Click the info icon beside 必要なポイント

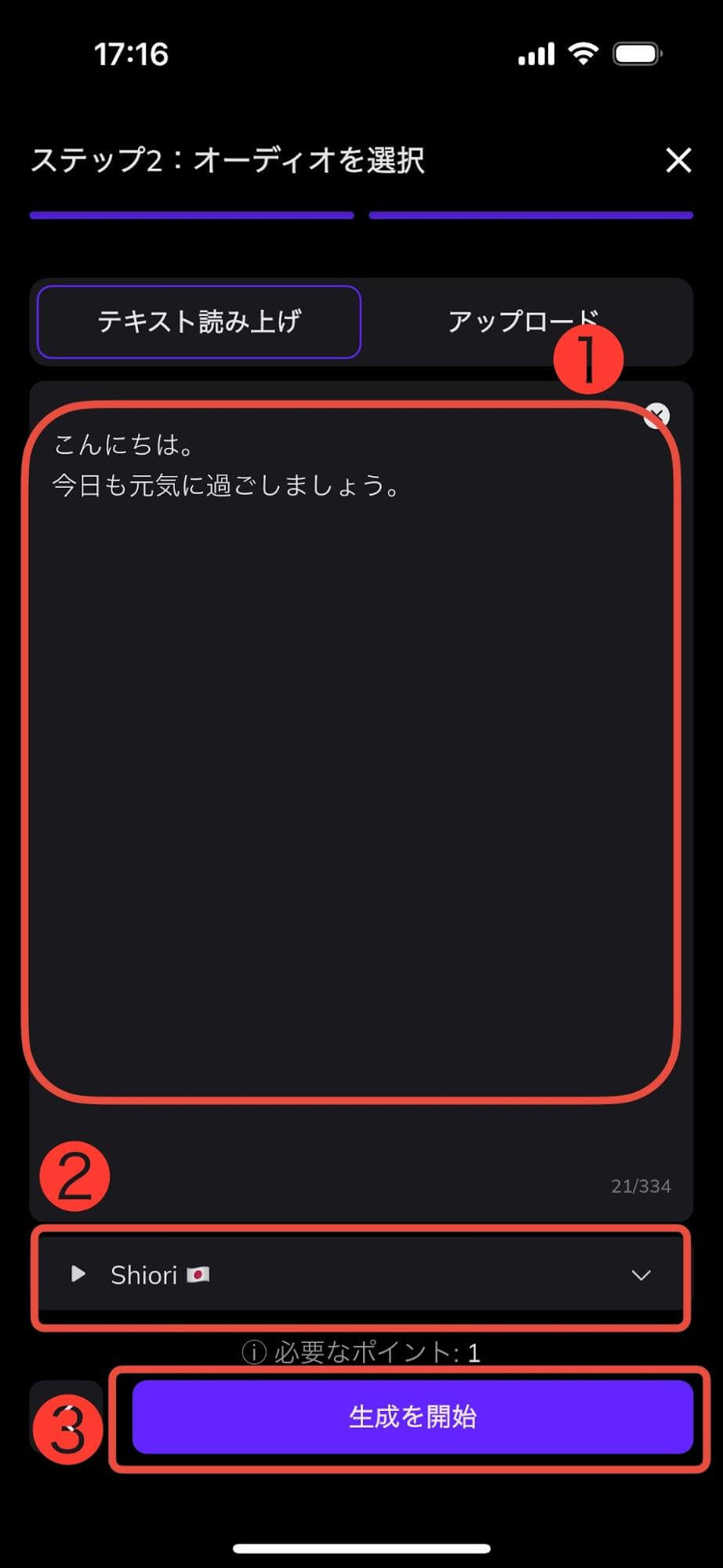[255, 1351]
